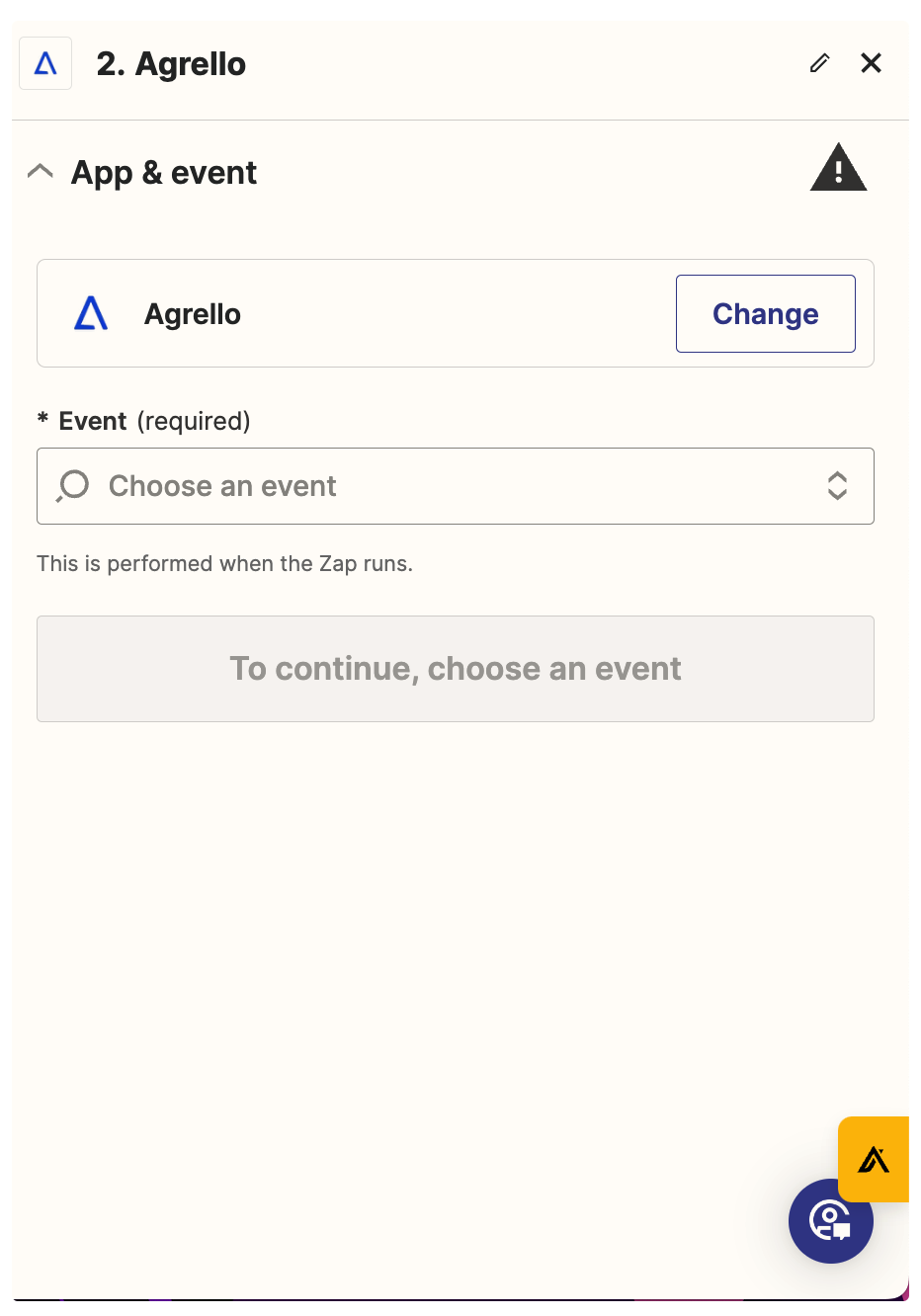Change the selected Agrello app
The width and height of the screenshot is (921, 1316).
pos(765,313)
